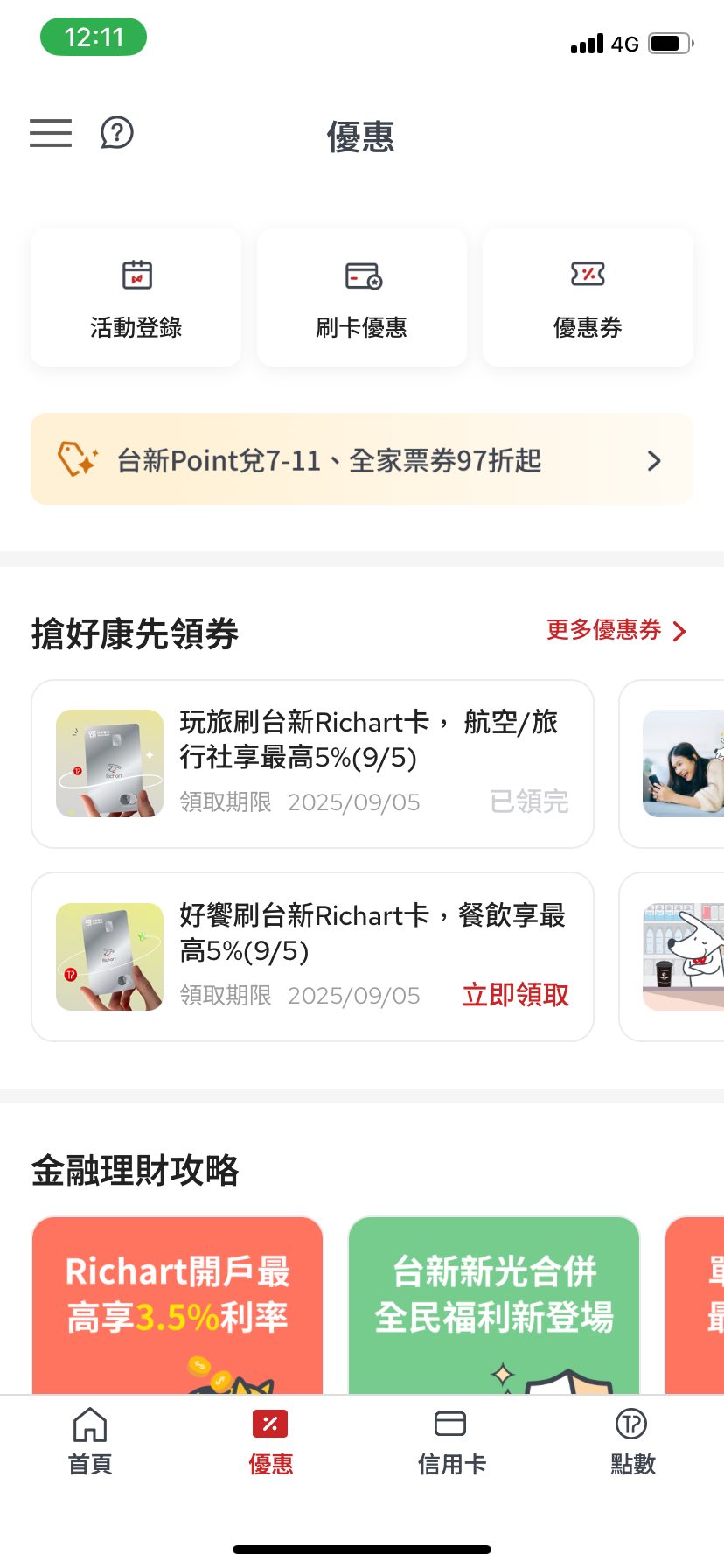Screen dimensions: 724x1568
Task: View 更多優惠券 link
Action: [616, 630]
